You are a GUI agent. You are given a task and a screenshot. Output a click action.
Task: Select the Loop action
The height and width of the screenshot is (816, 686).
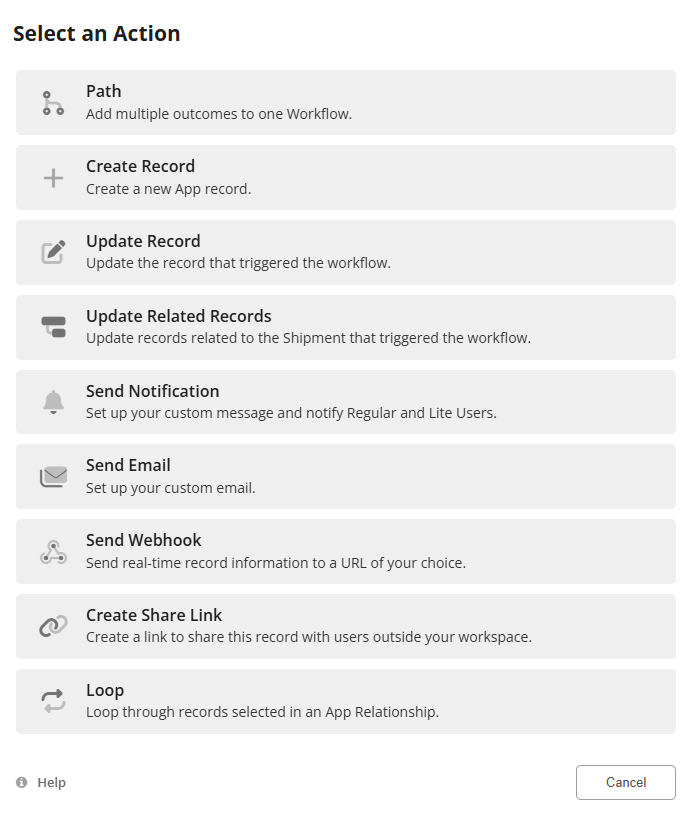click(x=345, y=701)
